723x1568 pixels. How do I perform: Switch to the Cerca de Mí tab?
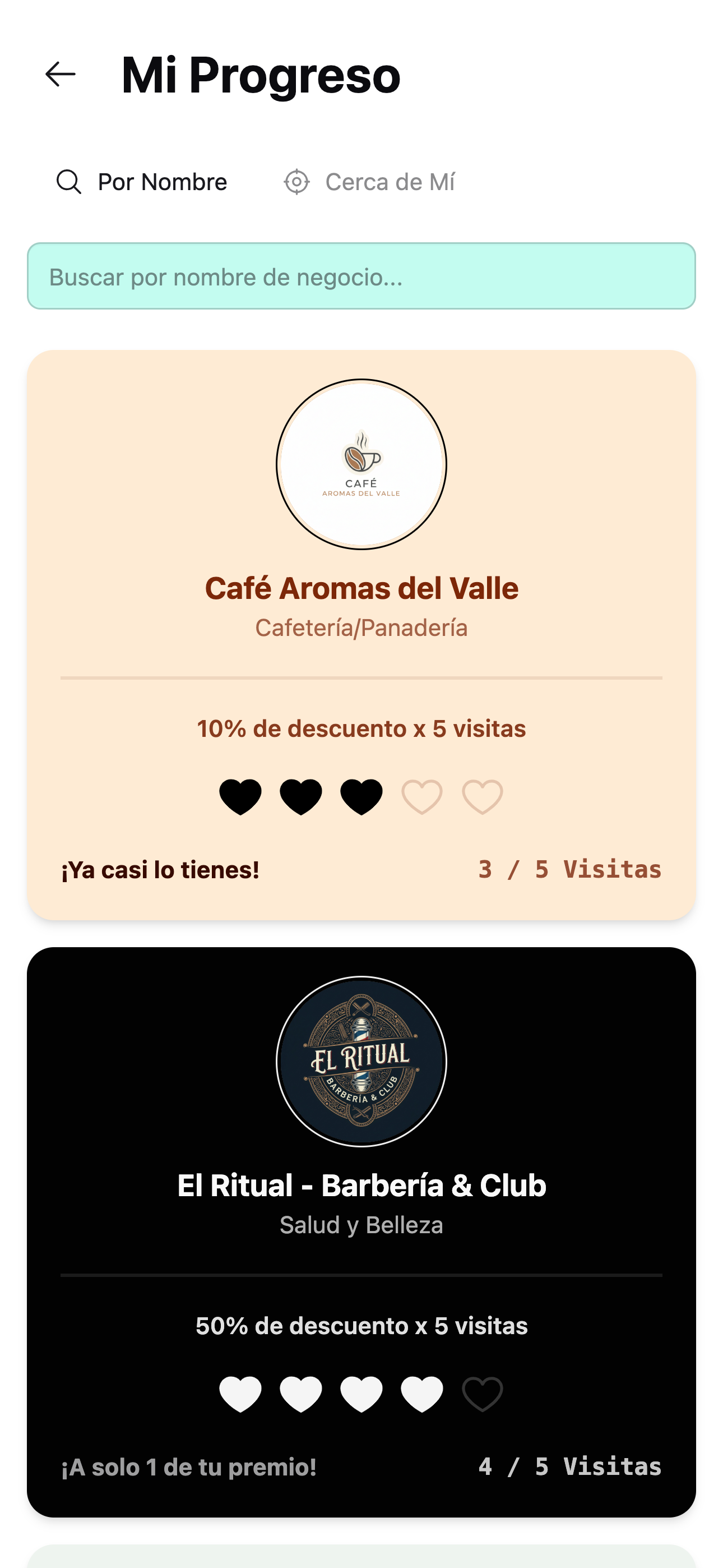[x=369, y=182]
